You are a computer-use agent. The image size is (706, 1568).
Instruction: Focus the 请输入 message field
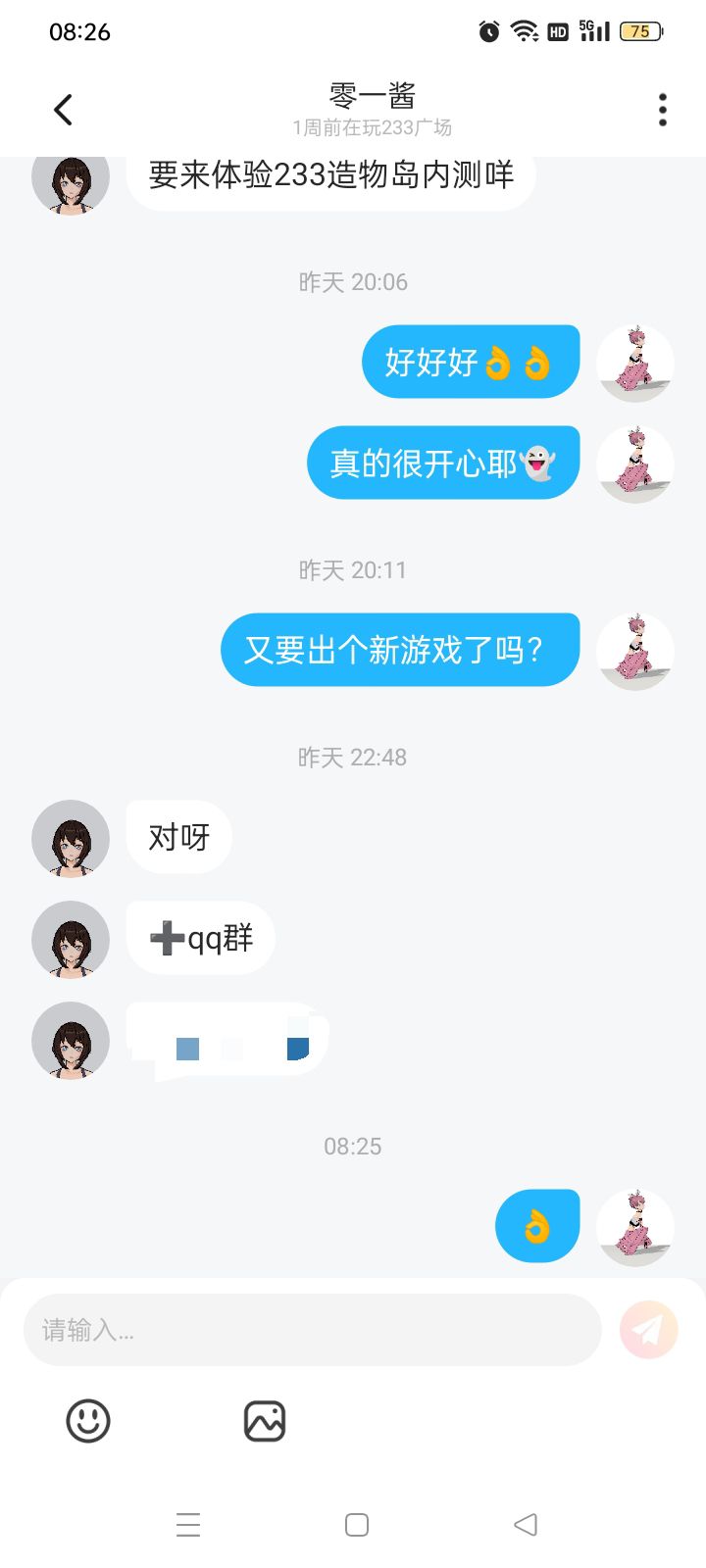(312, 1330)
